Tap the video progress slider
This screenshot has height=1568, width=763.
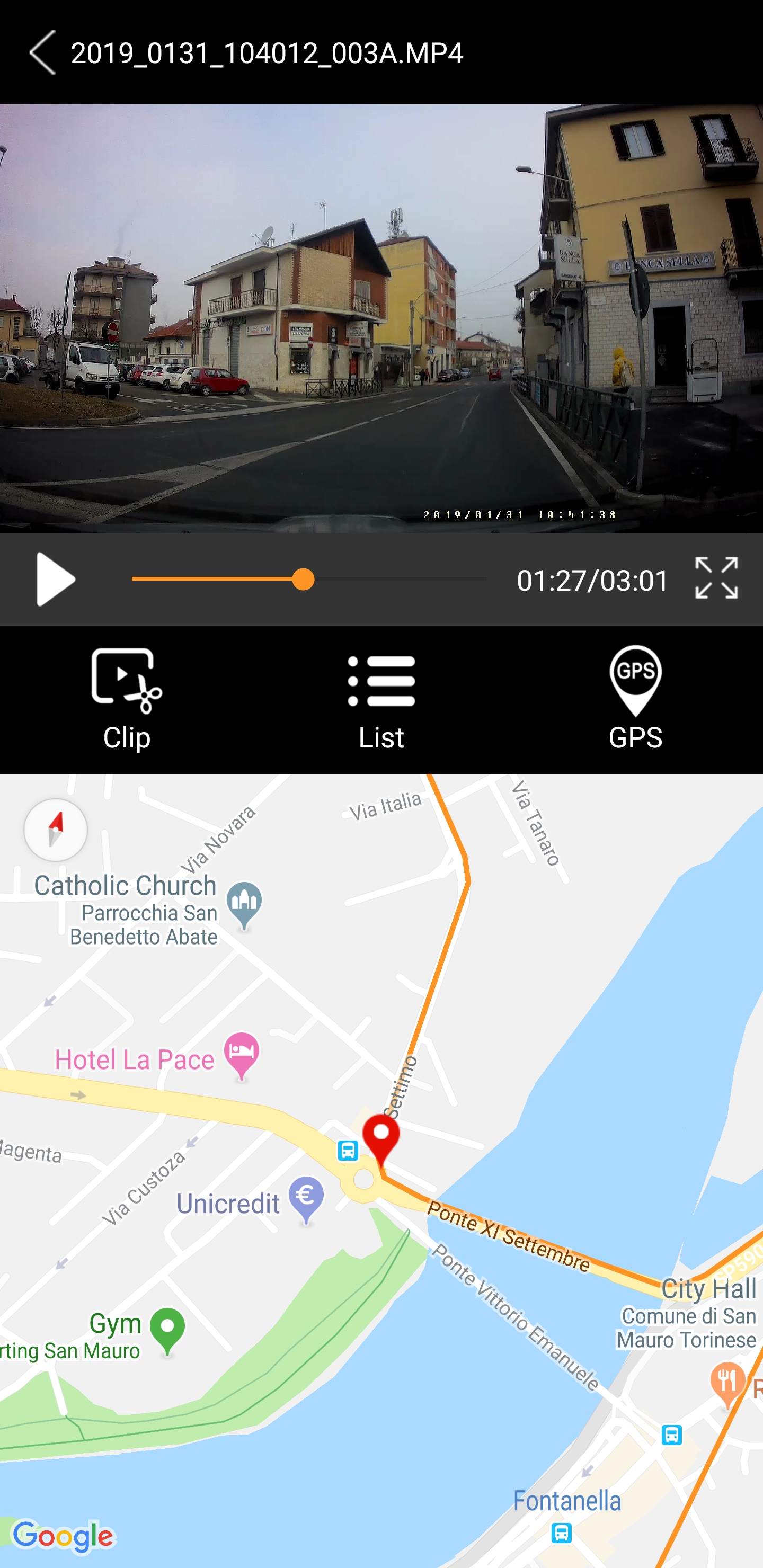(x=309, y=579)
